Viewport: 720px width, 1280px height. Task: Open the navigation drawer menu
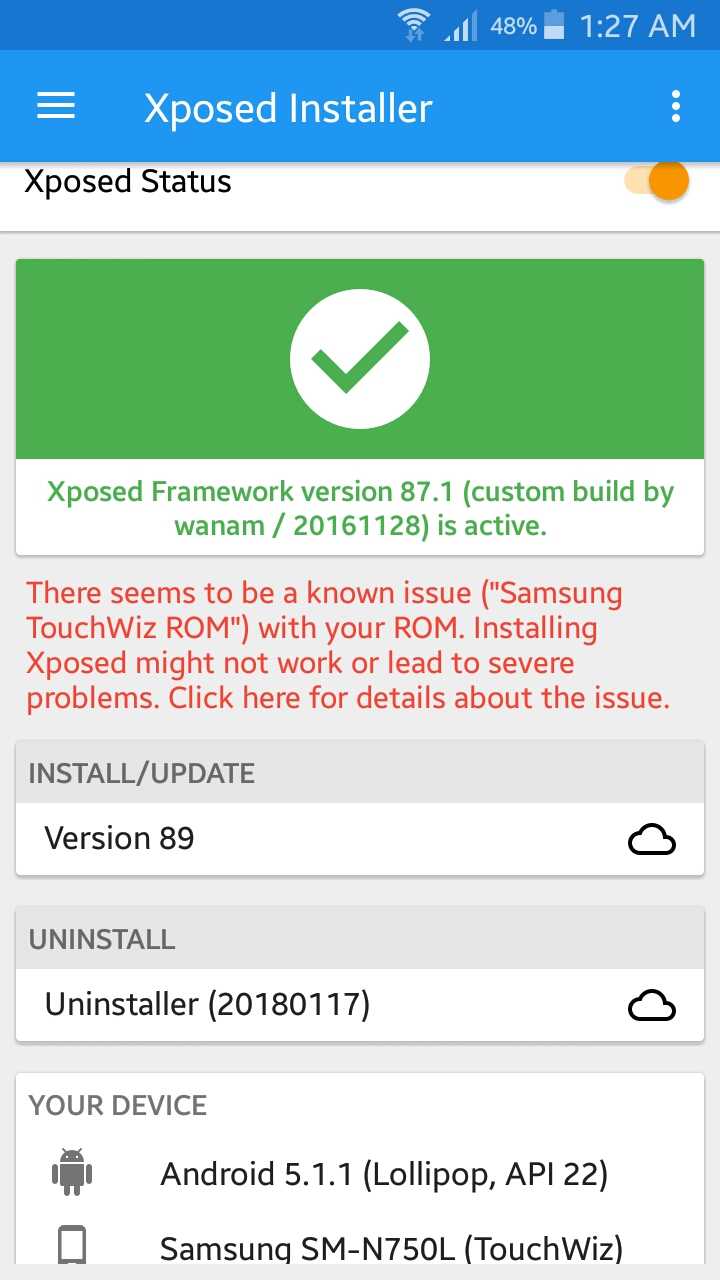point(56,107)
